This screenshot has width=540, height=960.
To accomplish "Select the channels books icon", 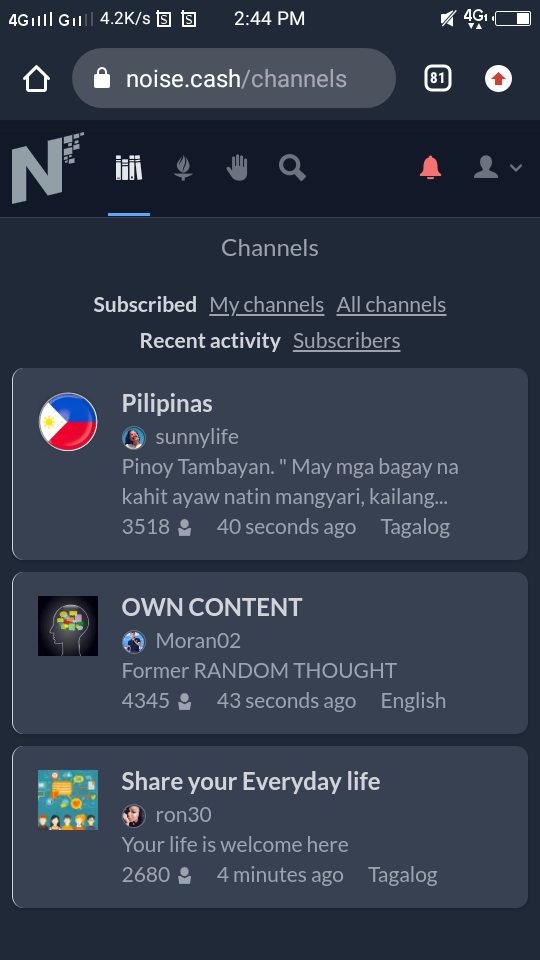I will point(129,168).
